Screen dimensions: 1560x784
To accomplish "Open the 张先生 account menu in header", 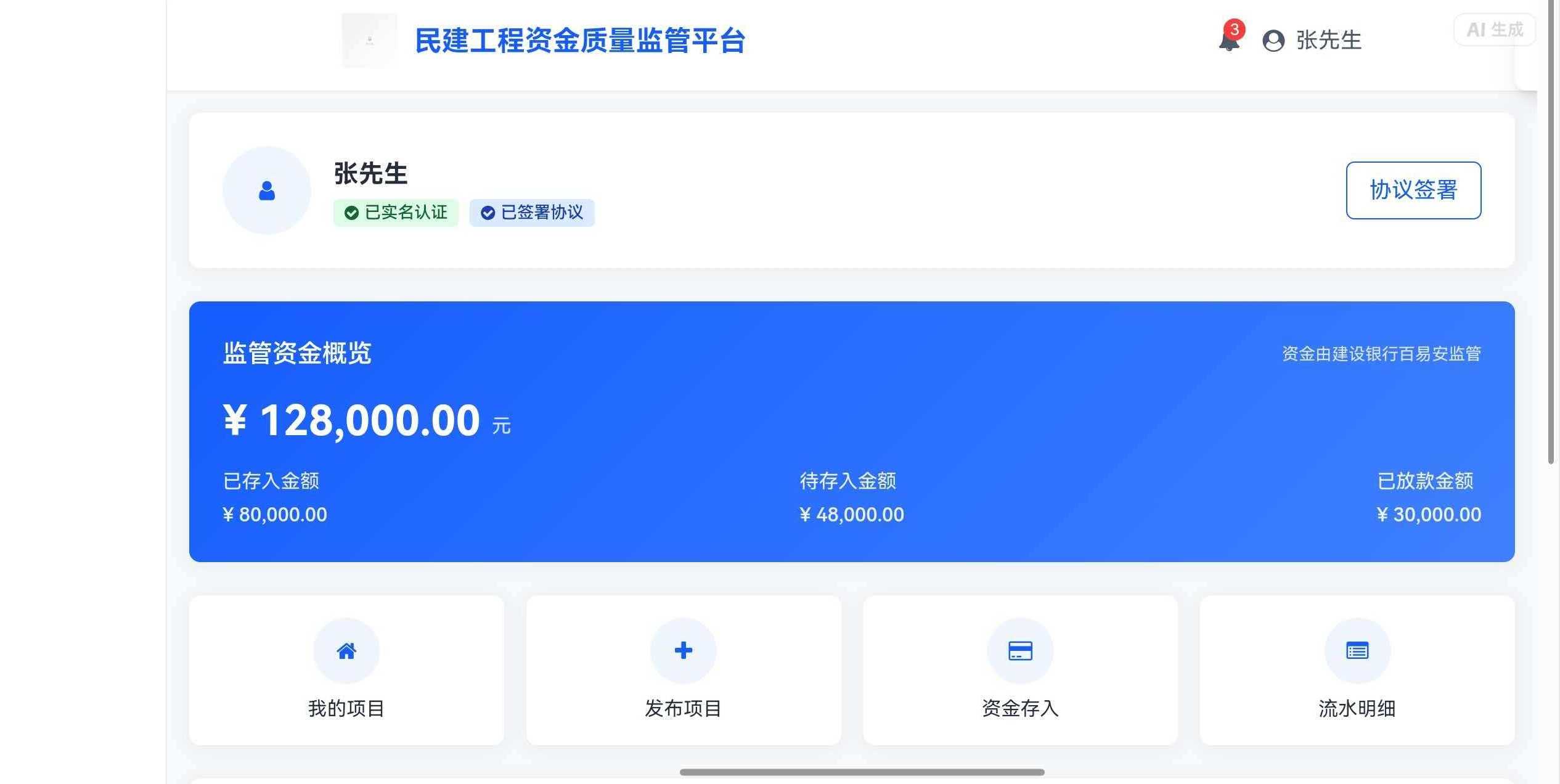I will (1313, 41).
